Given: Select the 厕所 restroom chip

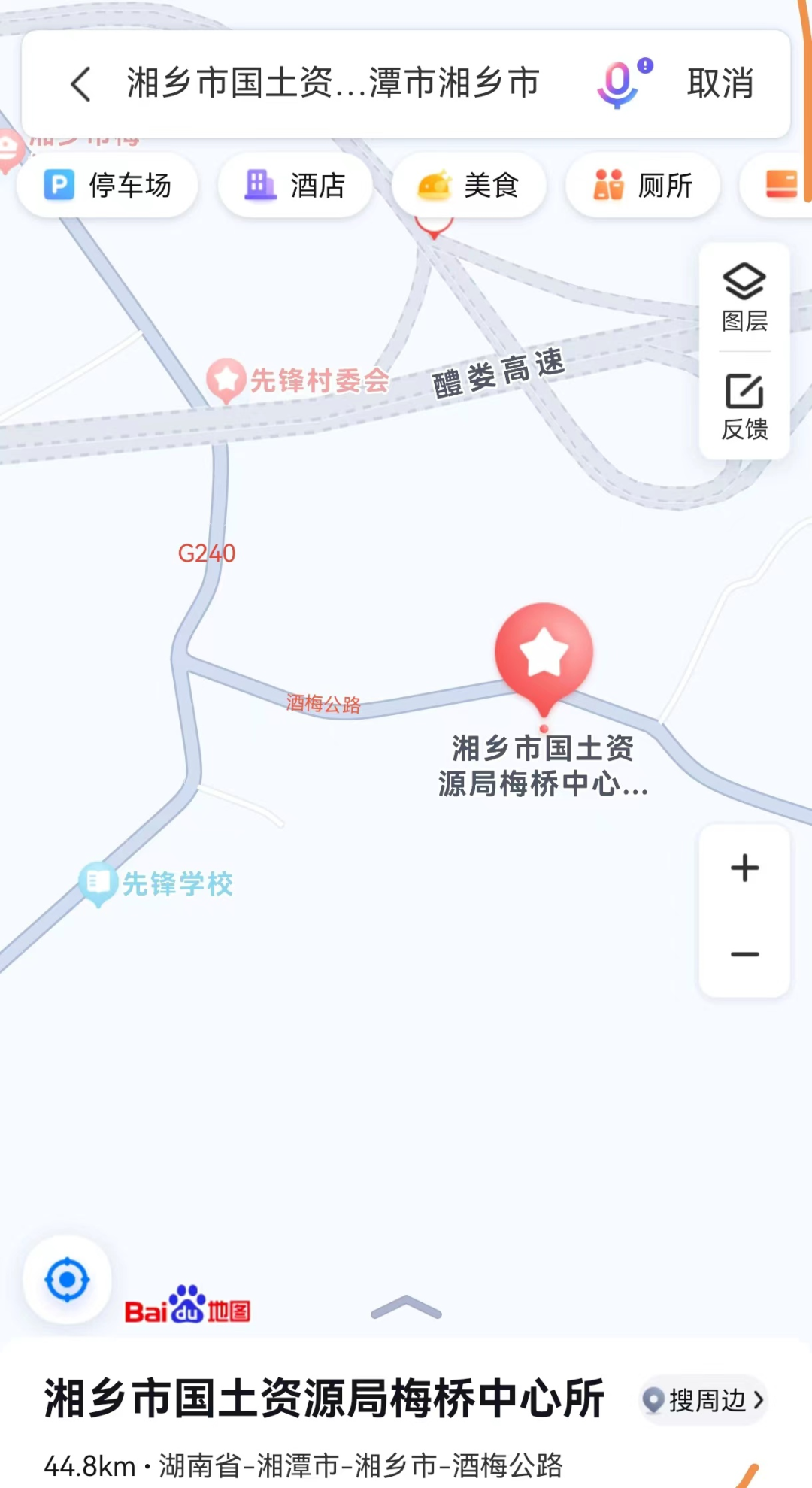Looking at the screenshot, I should (643, 185).
